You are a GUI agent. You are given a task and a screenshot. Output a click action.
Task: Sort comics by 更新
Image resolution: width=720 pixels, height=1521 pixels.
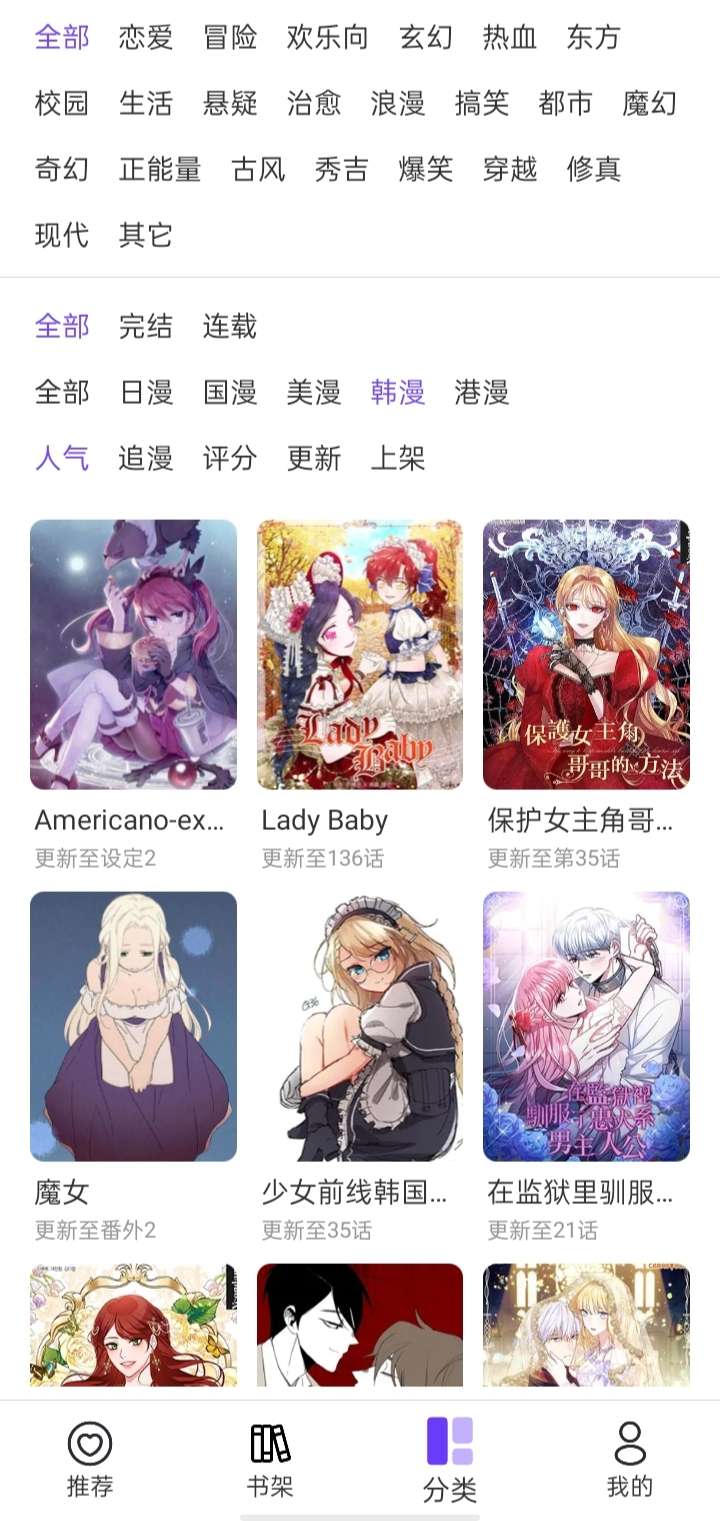314,459
